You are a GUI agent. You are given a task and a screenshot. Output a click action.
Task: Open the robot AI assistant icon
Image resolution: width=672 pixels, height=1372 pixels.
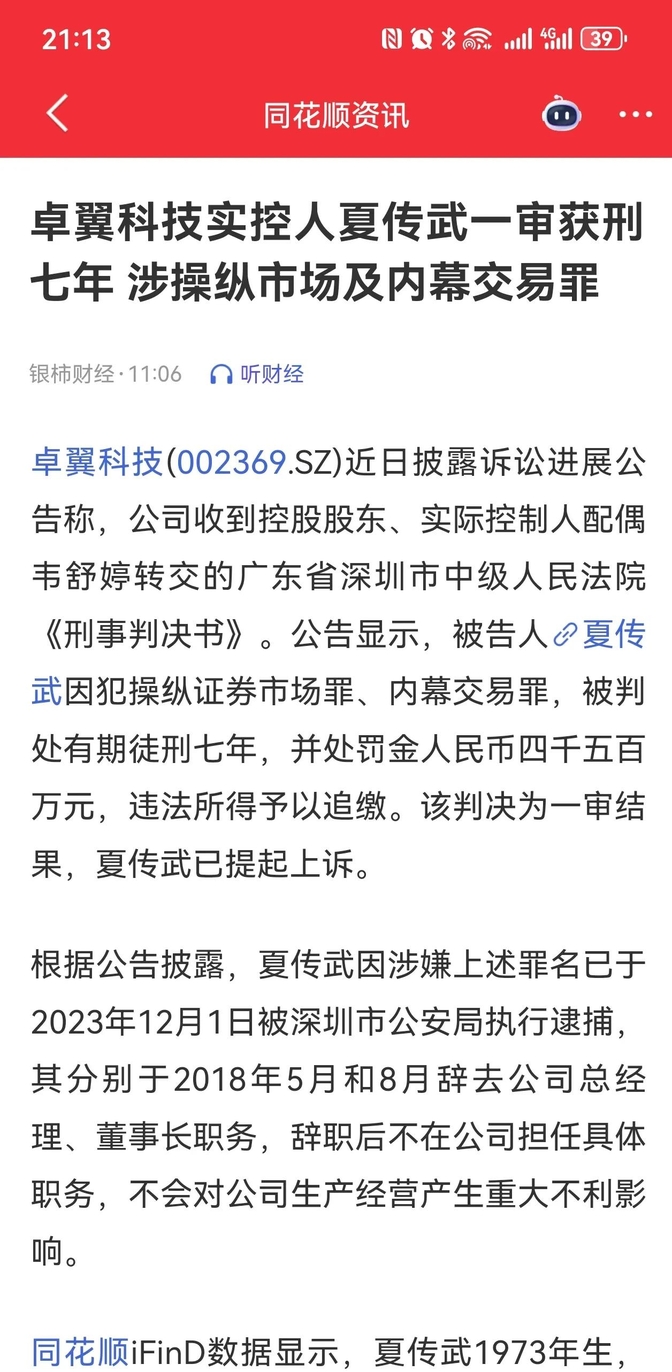pyautogui.click(x=562, y=114)
